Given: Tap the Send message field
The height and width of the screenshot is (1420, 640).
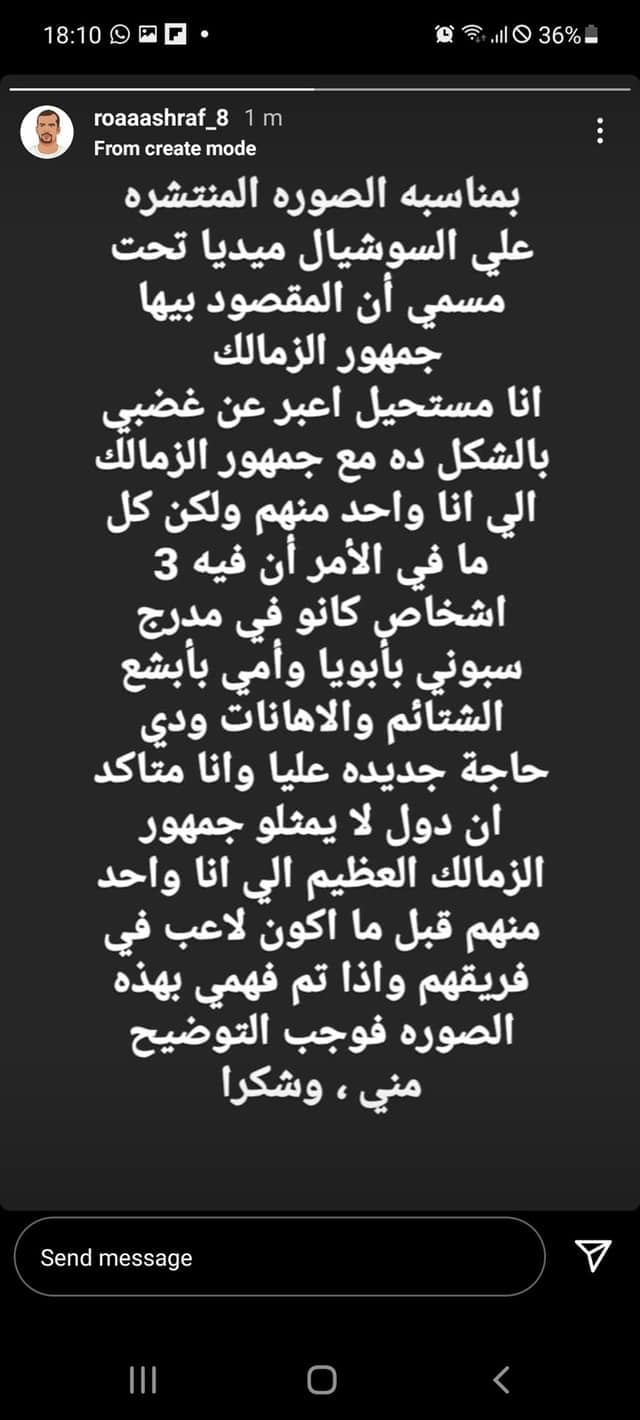Looking at the screenshot, I should coord(280,1258).
